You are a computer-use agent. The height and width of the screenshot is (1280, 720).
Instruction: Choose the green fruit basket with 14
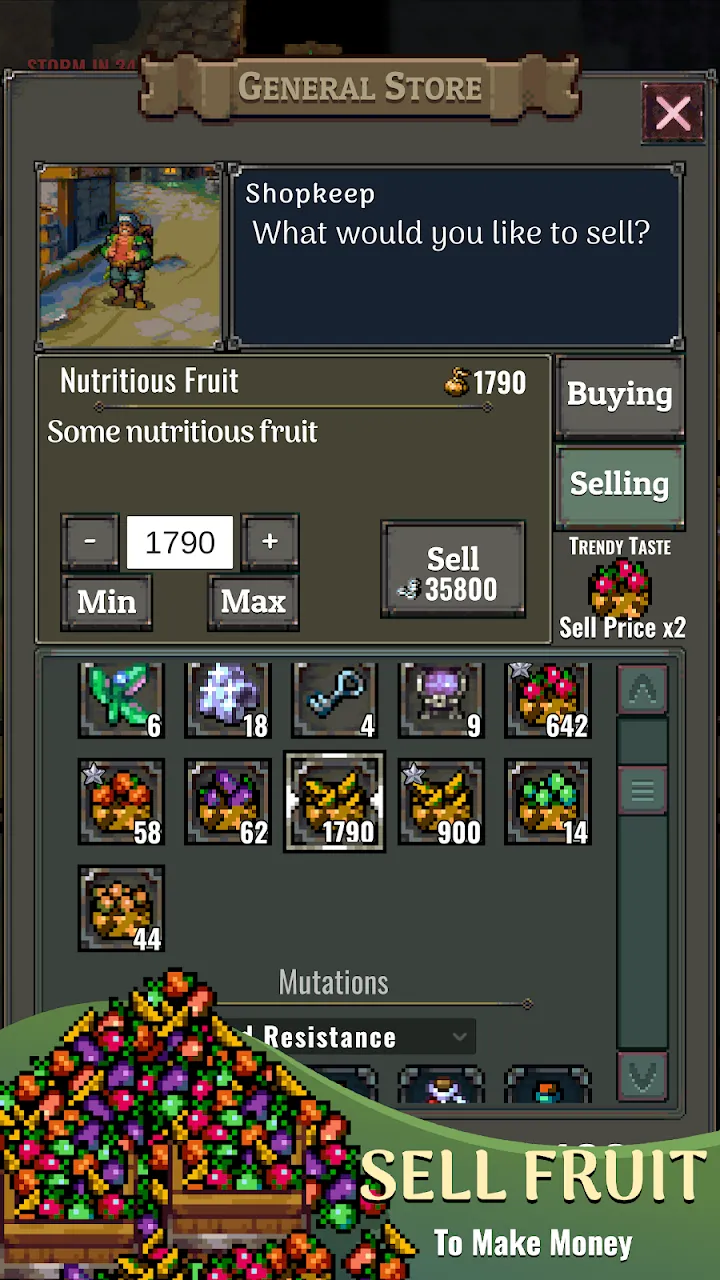pos(548,802)
